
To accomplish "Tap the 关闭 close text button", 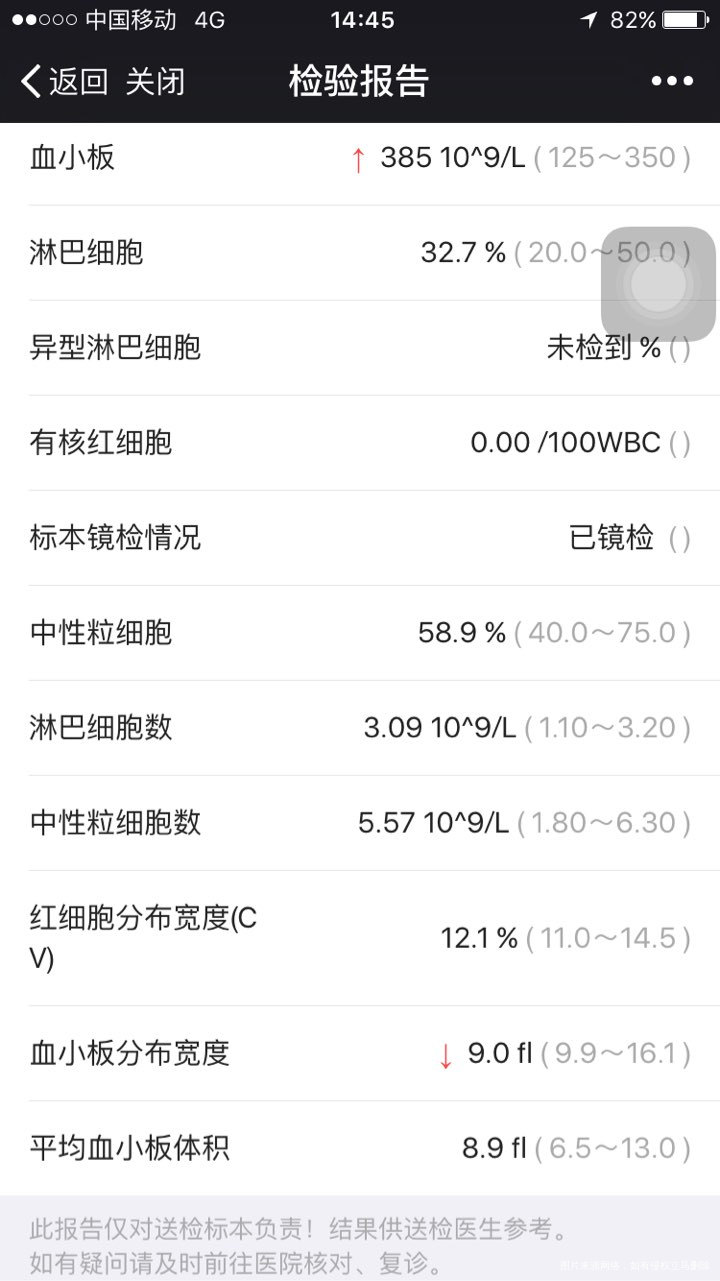I will click(x=156, y=81).
